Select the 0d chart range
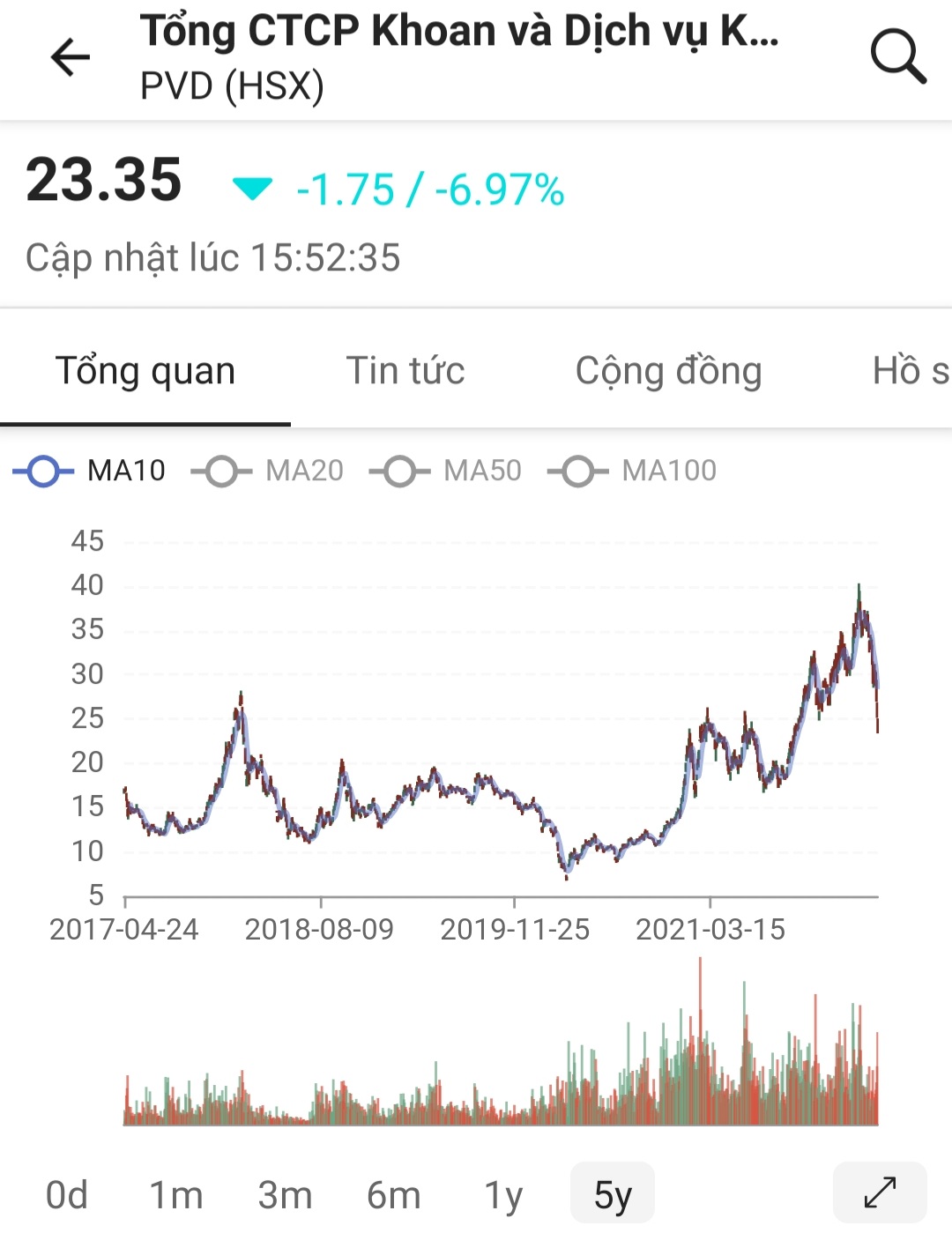952x1248 pixels. (x=67, y=1195)
